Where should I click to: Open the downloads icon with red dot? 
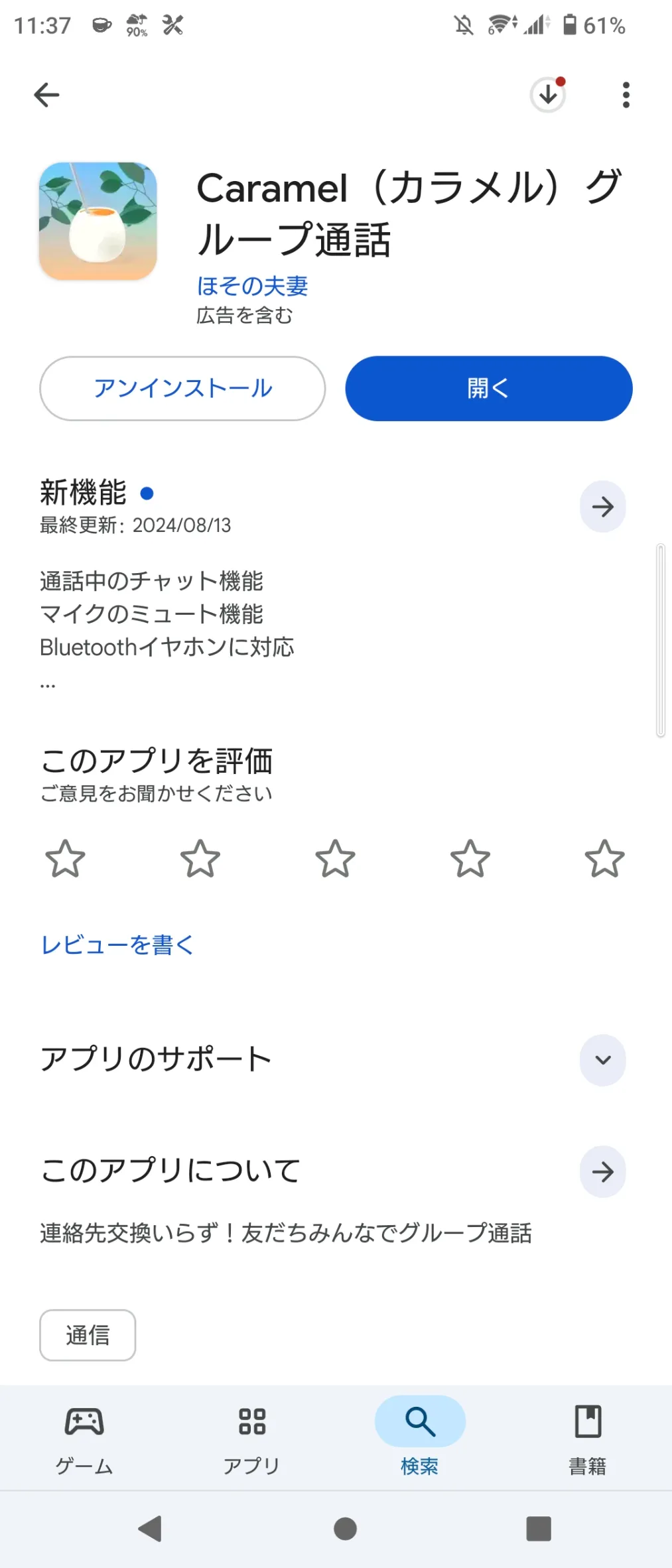(548, 95)
